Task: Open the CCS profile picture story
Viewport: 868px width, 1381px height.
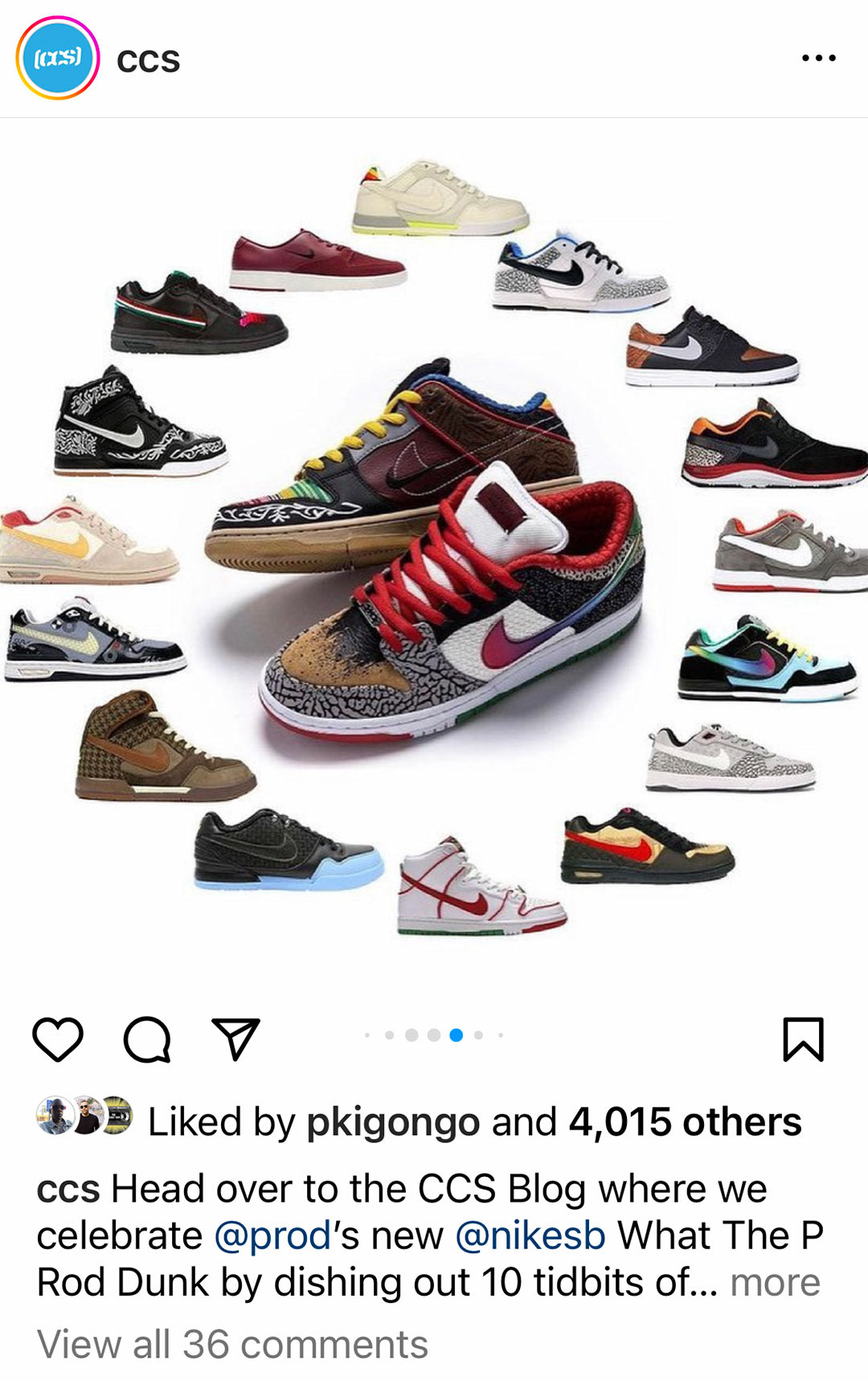Action: (x=58, y=58)
